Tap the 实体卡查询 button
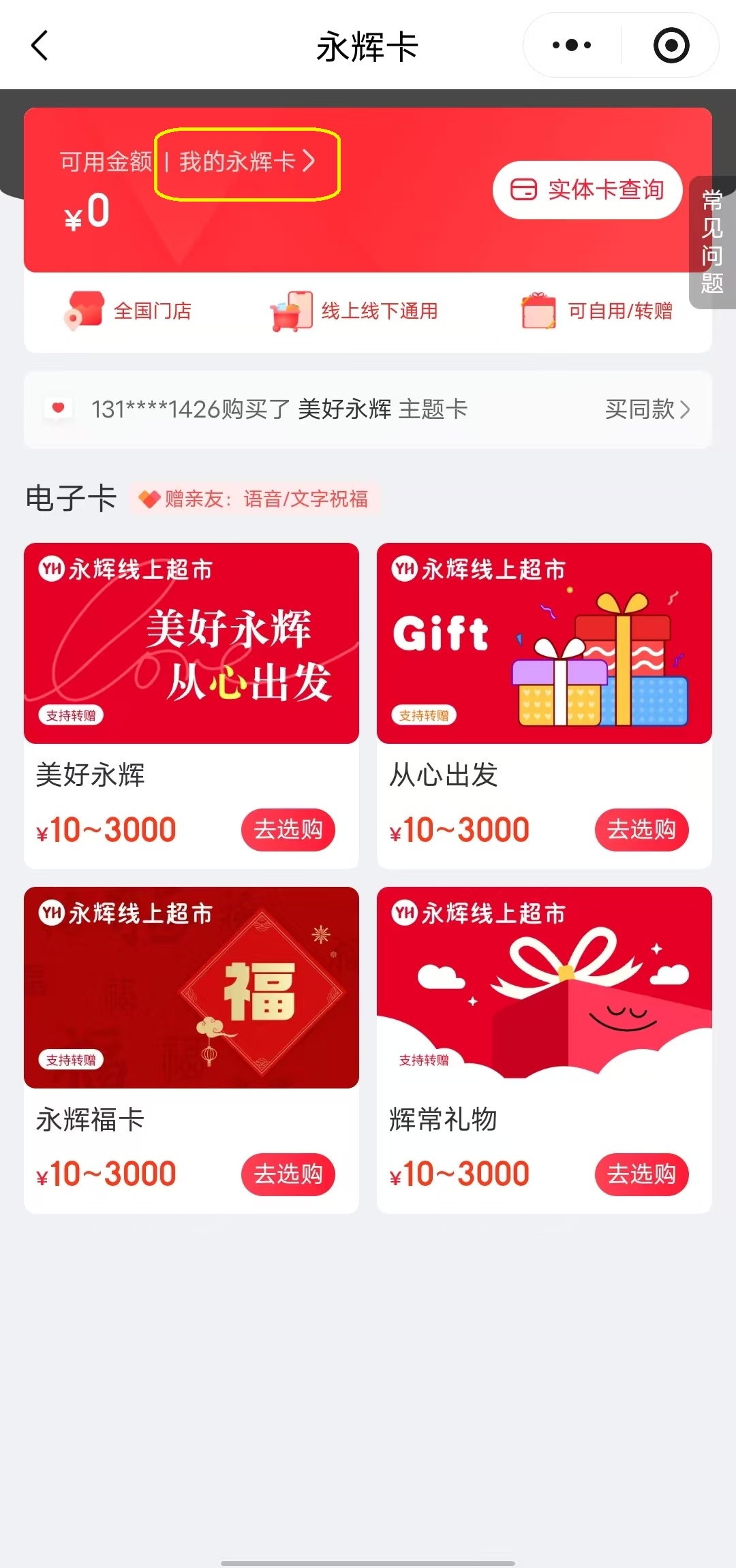 (x=587, y=190)
